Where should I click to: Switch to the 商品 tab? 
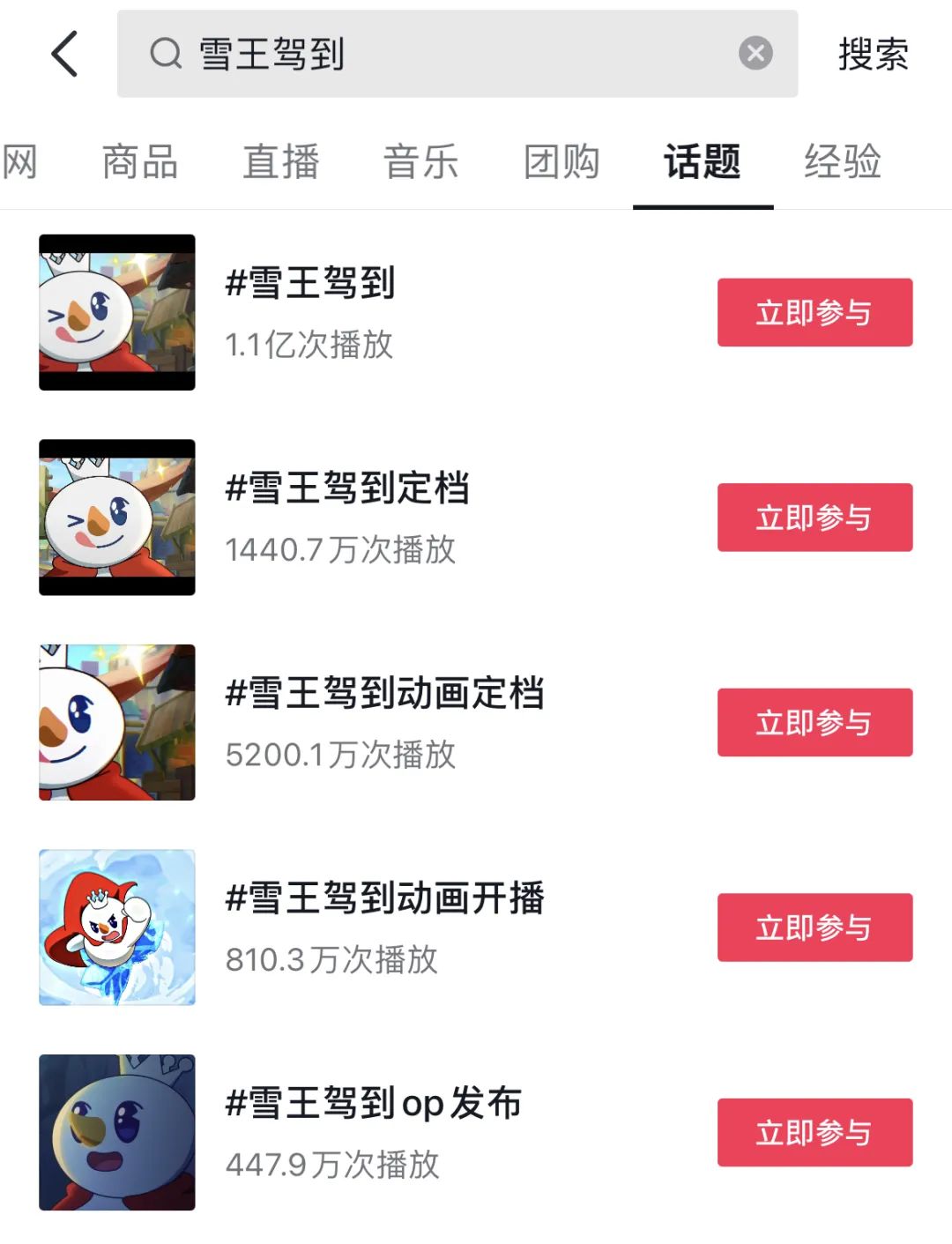[140, 162]
